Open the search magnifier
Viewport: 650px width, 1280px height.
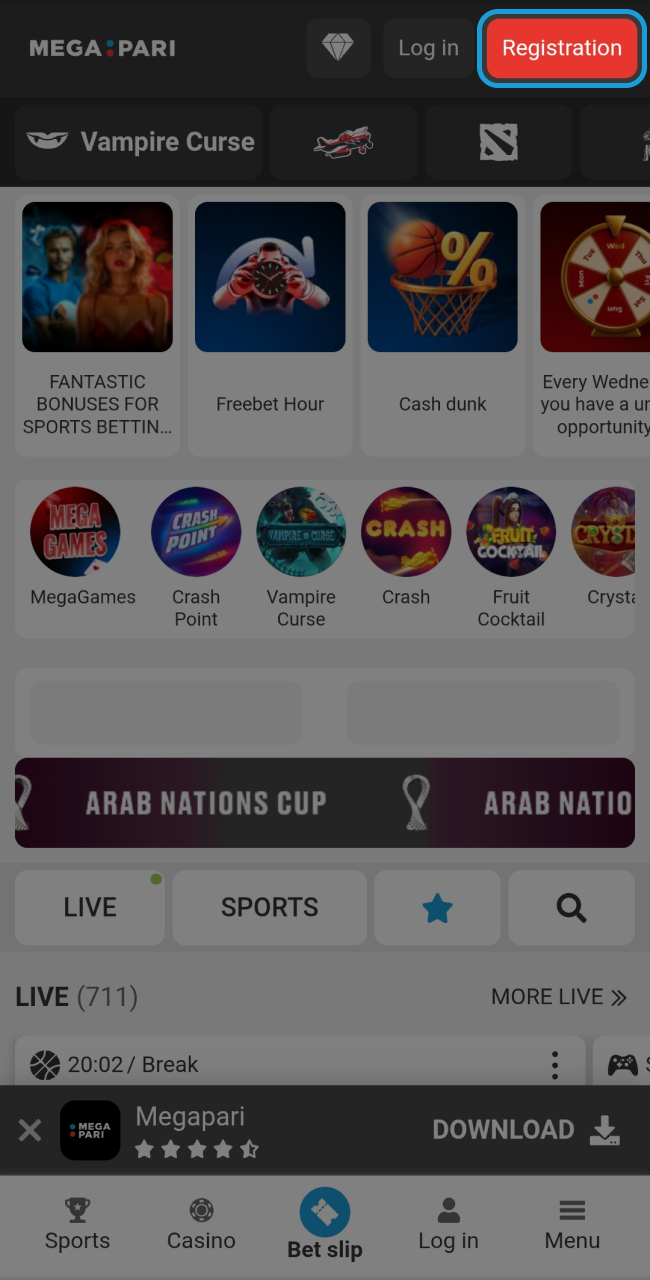[x=571, y=908]
